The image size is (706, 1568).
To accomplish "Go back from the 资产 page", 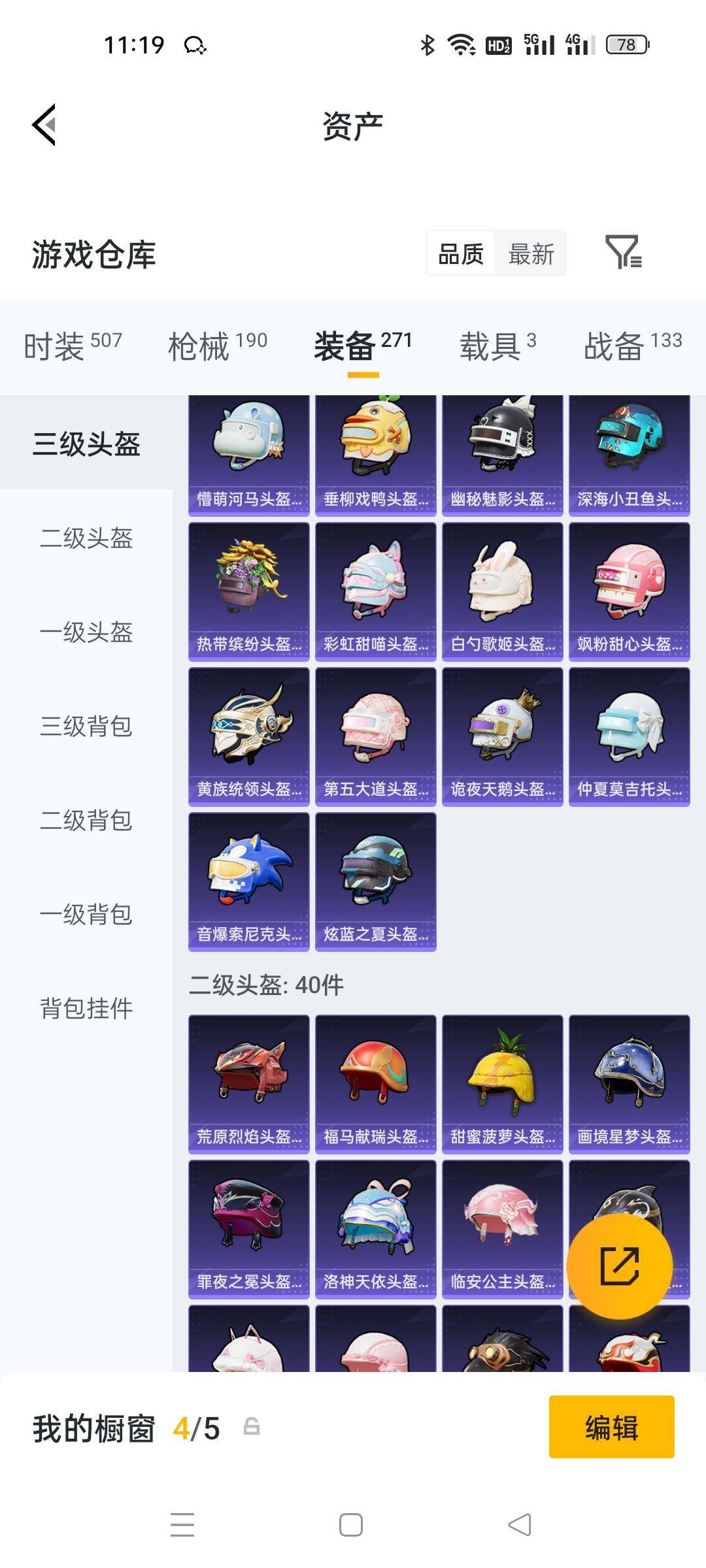I will coord(44,124).
